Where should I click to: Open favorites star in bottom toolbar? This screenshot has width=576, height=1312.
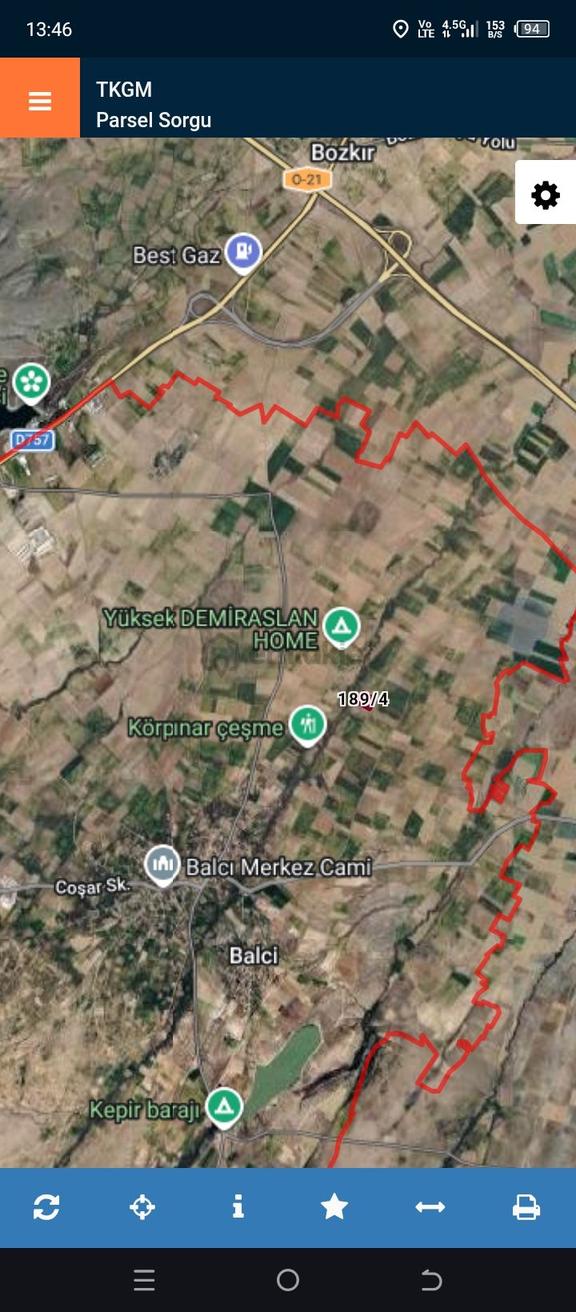point(334,1207)
